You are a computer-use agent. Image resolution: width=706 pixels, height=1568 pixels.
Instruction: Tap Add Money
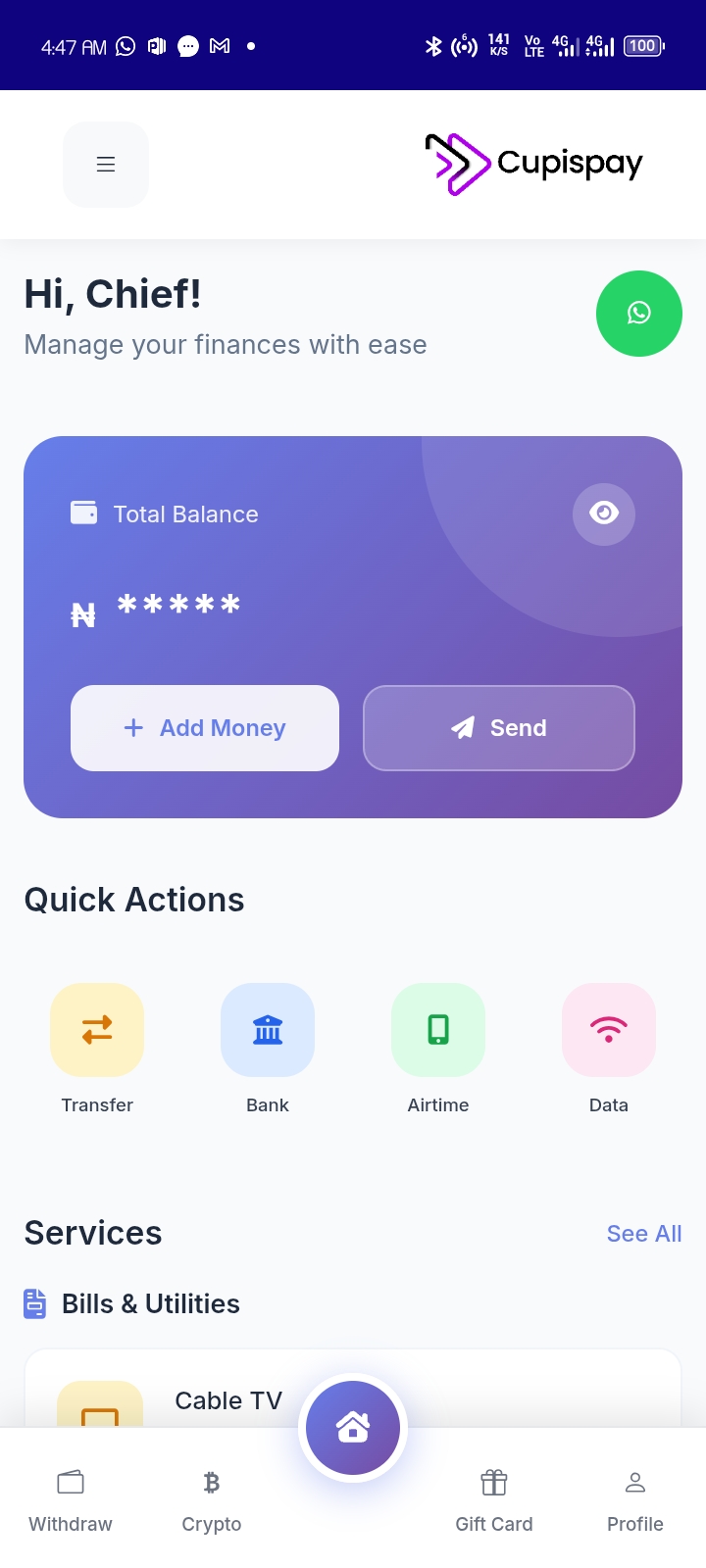coord(205,728)
